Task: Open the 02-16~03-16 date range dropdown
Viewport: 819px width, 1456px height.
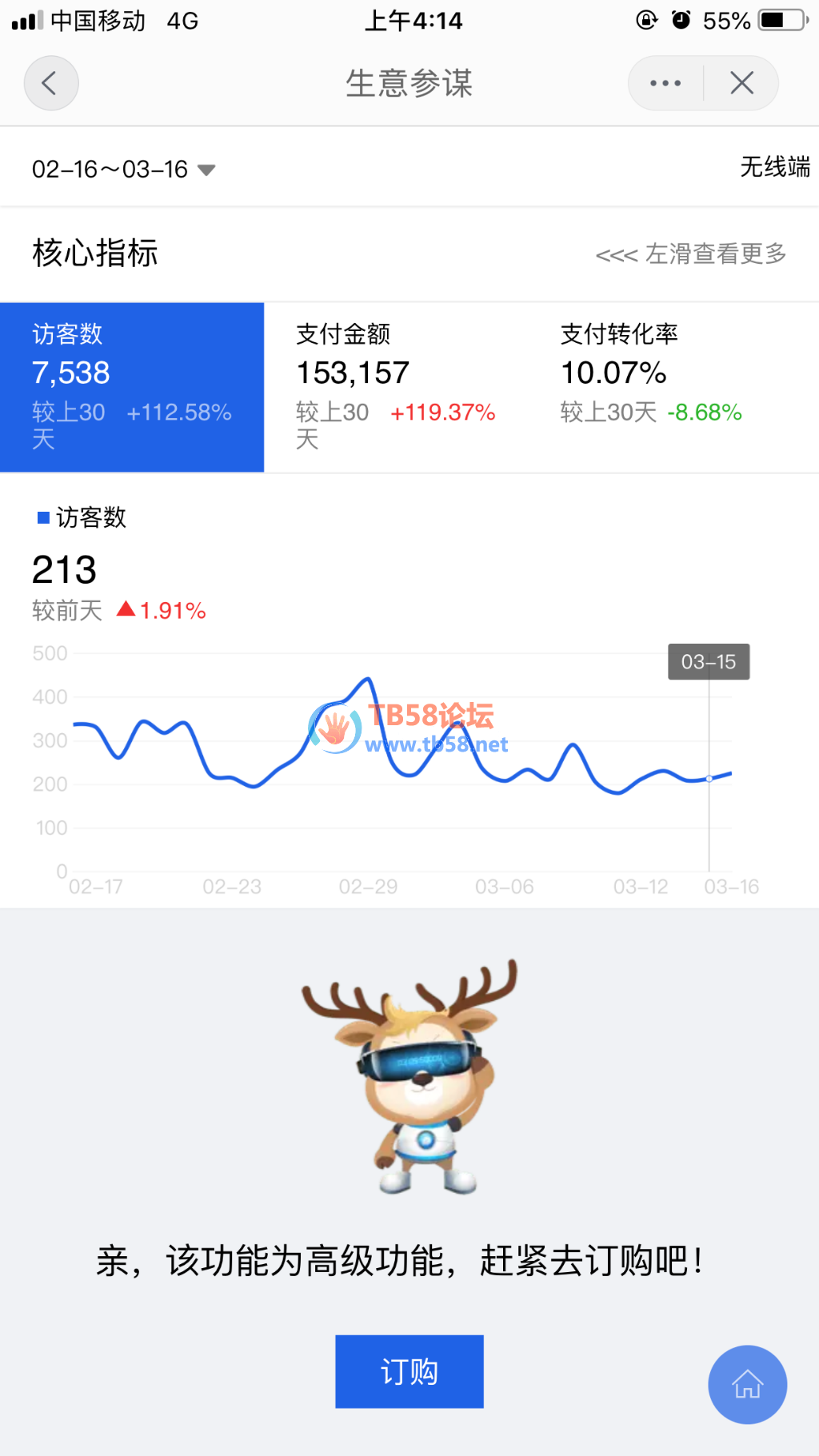Action: [x=123, y=170]
